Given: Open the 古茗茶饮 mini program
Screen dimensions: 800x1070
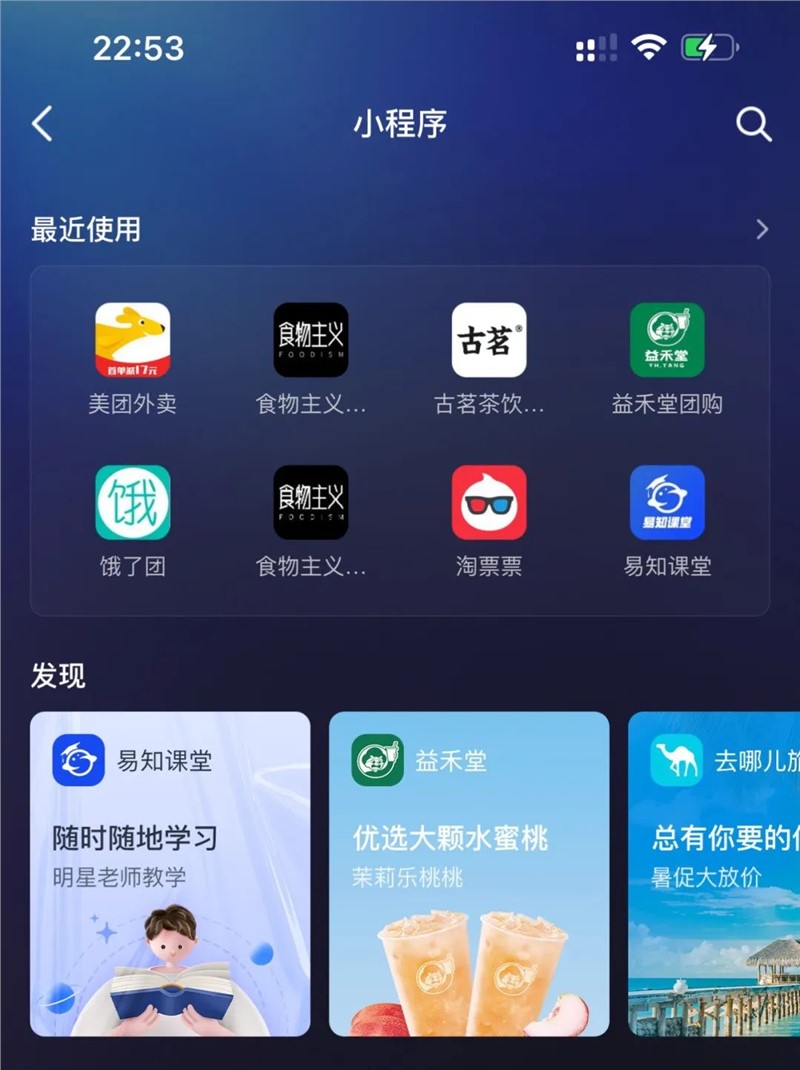Looking at the screenshot, I should [489, 339].
